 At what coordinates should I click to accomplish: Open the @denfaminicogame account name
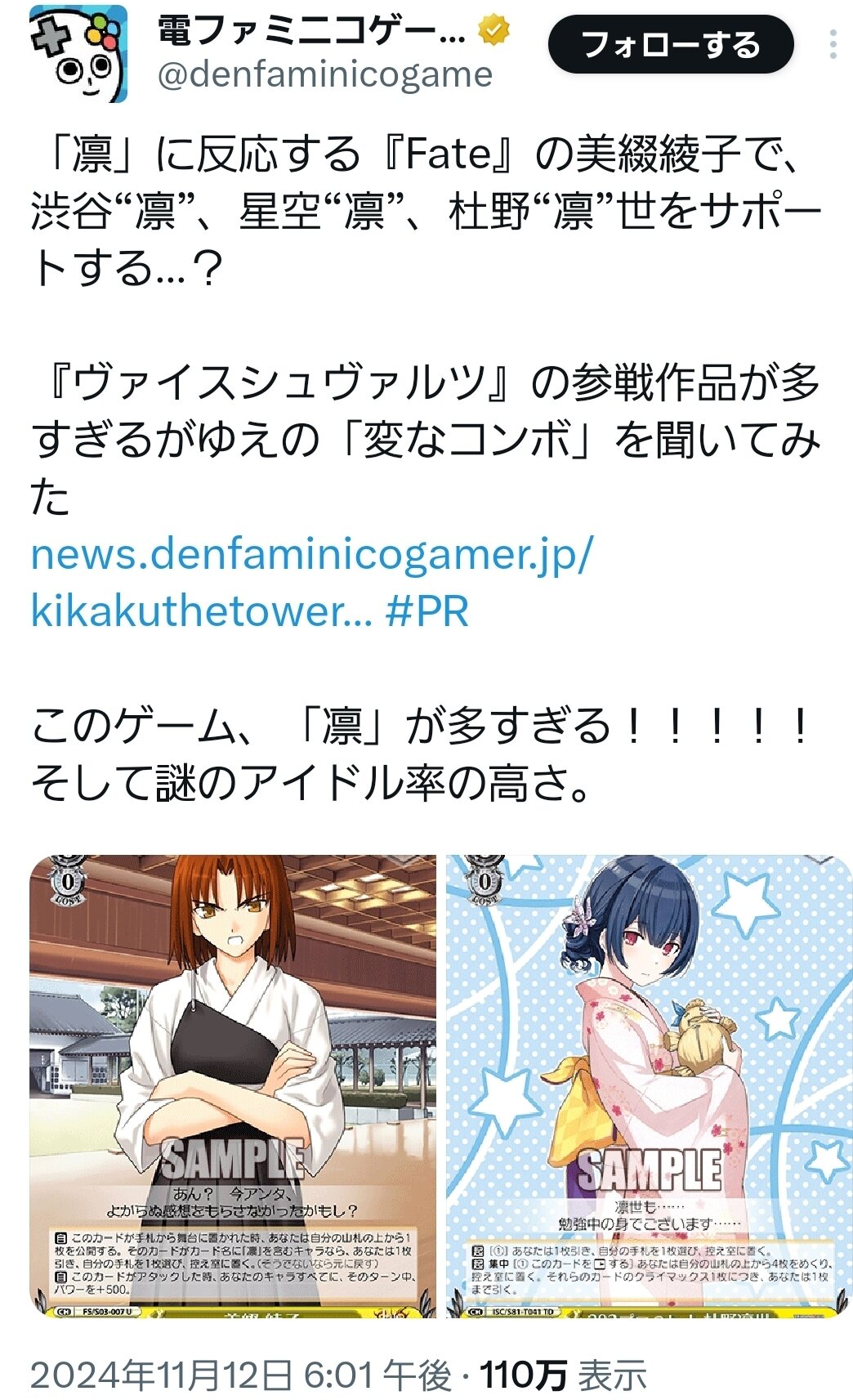tap(324, 75)
